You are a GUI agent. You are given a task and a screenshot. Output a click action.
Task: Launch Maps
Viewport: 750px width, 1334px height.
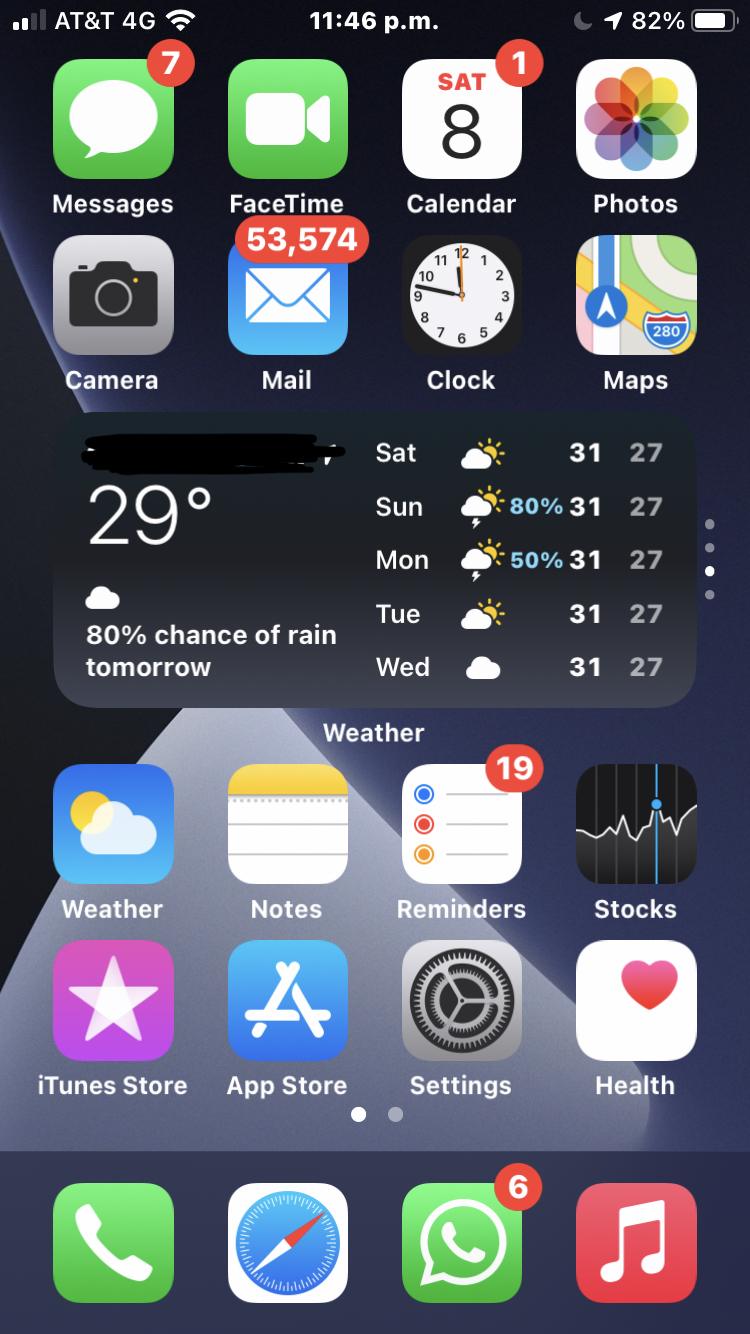click(636, 295)
